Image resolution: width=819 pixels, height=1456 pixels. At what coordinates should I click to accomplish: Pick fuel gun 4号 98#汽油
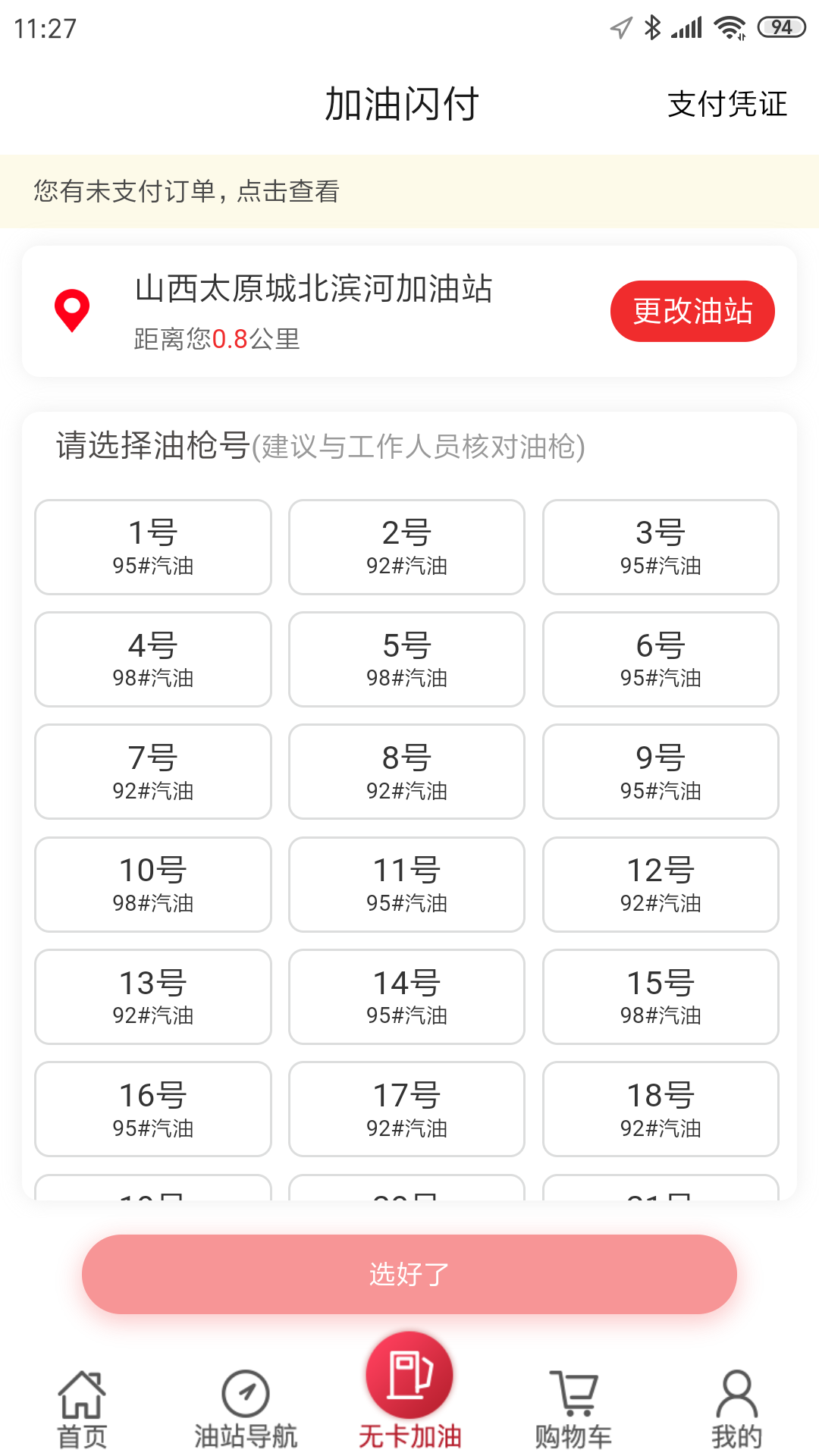click(x=153, y=659)
